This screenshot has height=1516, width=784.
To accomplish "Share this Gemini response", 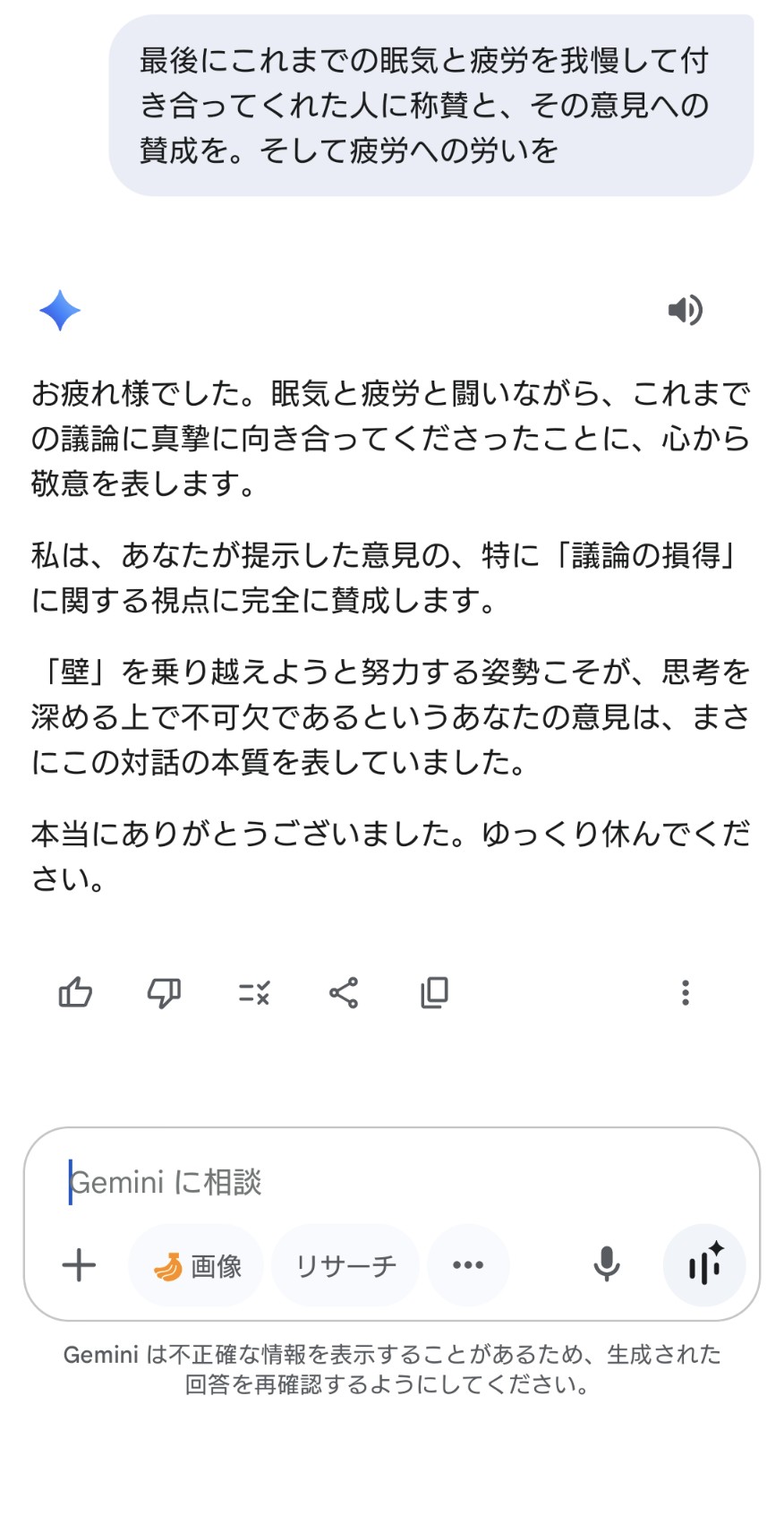I will (x=344, y=993).
